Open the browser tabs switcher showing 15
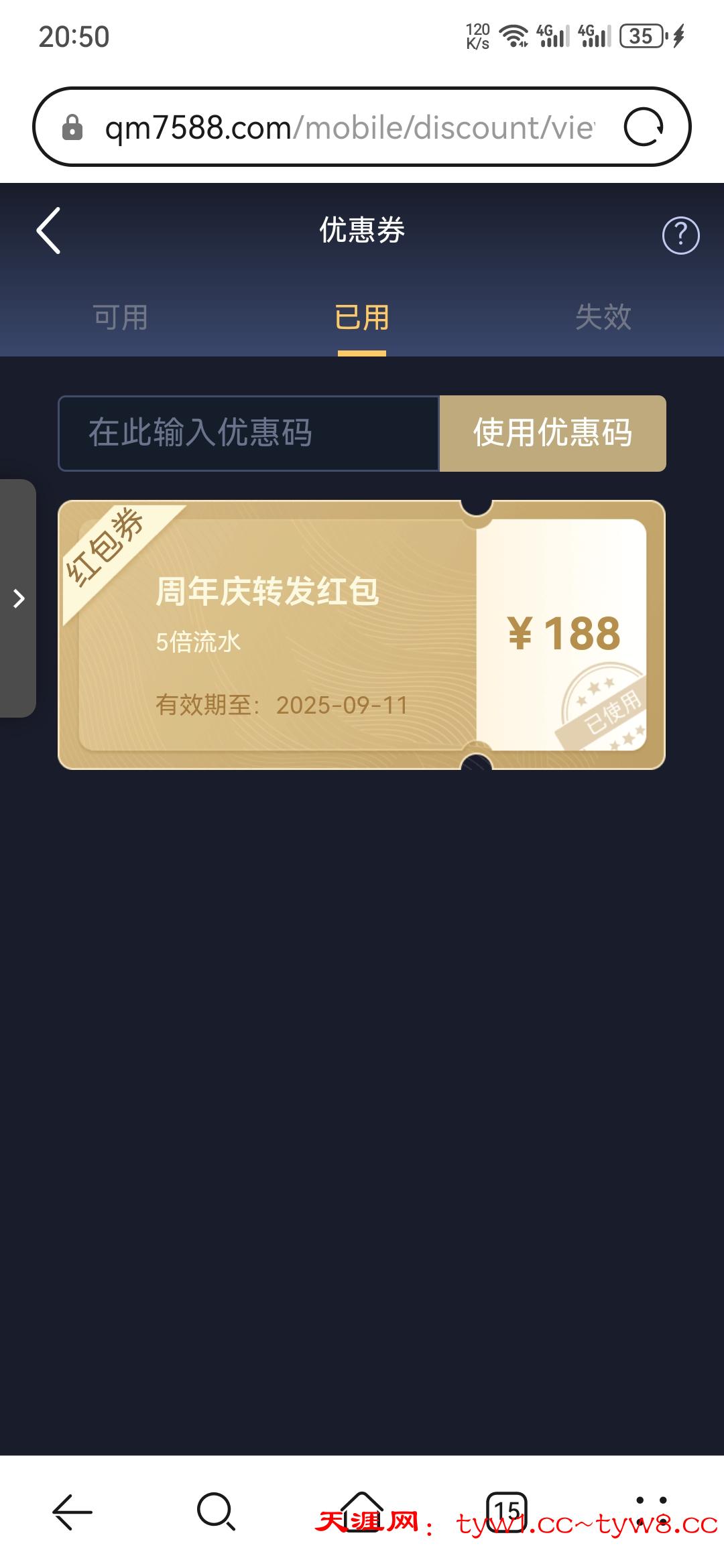 click(x=506, y=1512)
